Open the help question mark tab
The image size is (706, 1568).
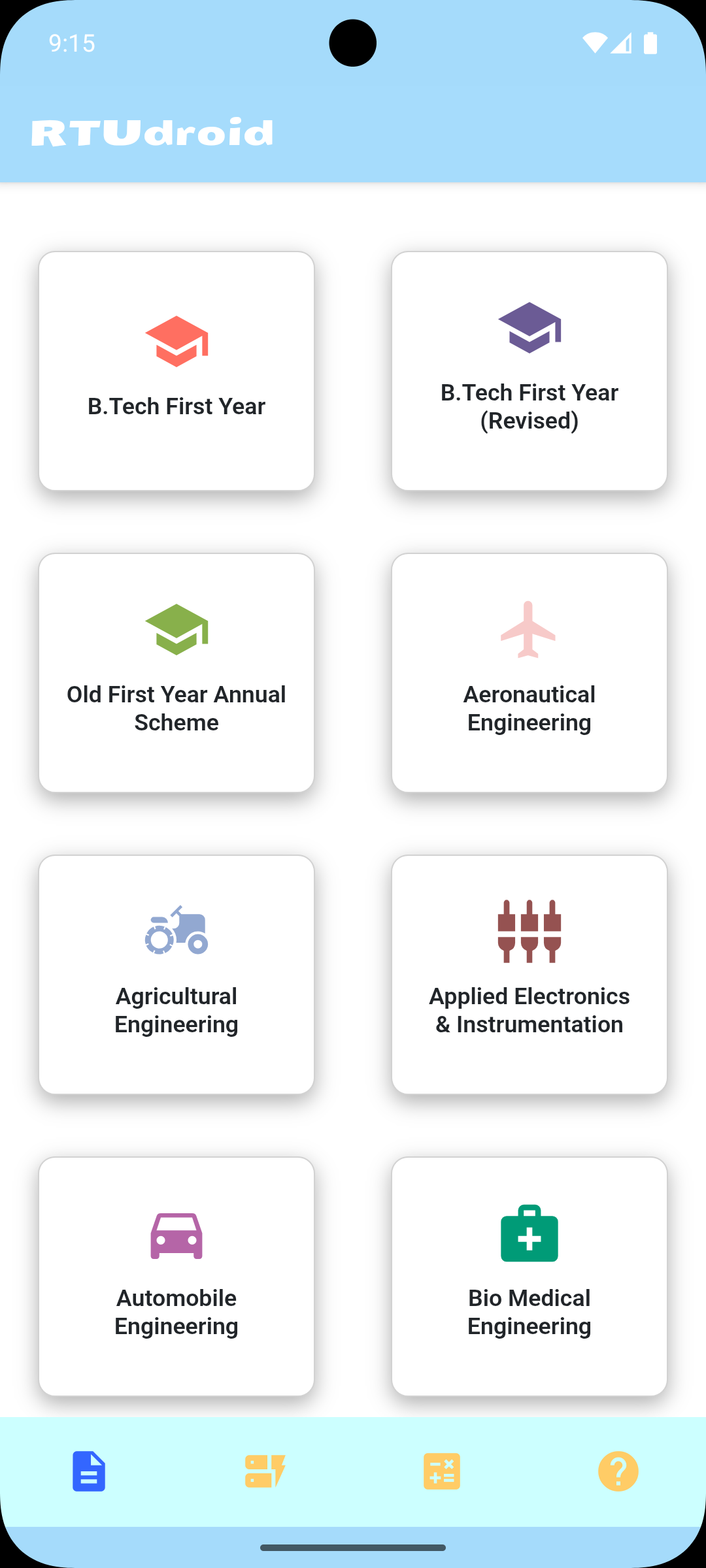[x=618, y=1471]
